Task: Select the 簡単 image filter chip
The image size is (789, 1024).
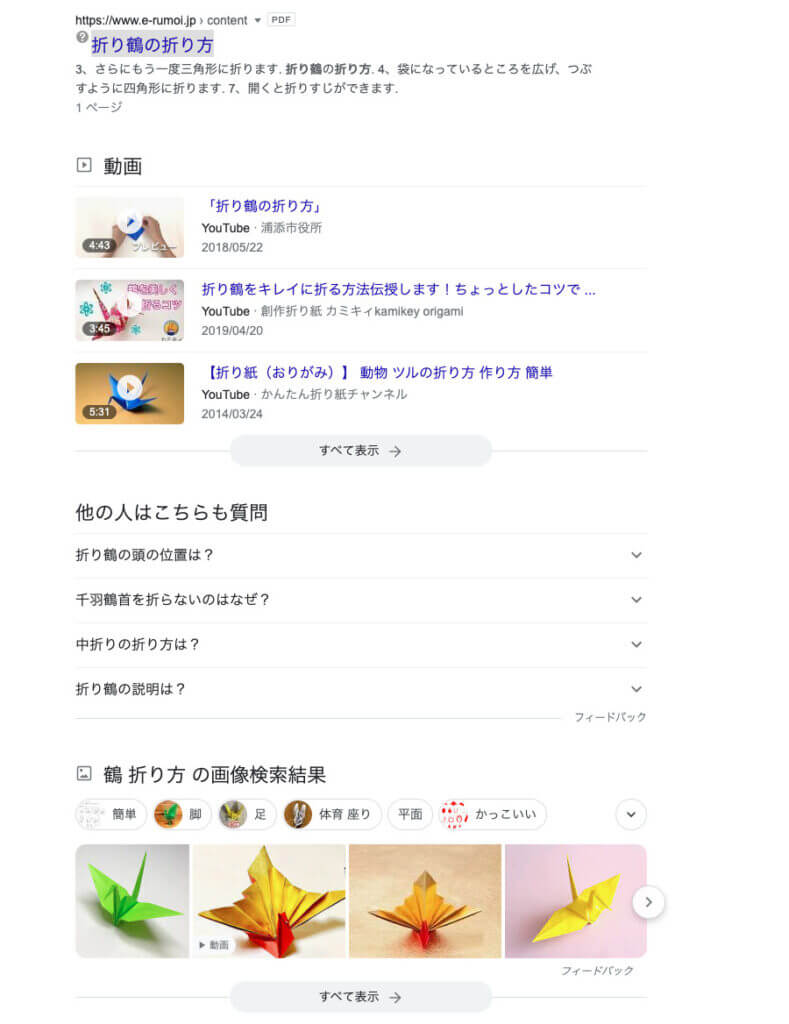Action: tap(112, 814)
